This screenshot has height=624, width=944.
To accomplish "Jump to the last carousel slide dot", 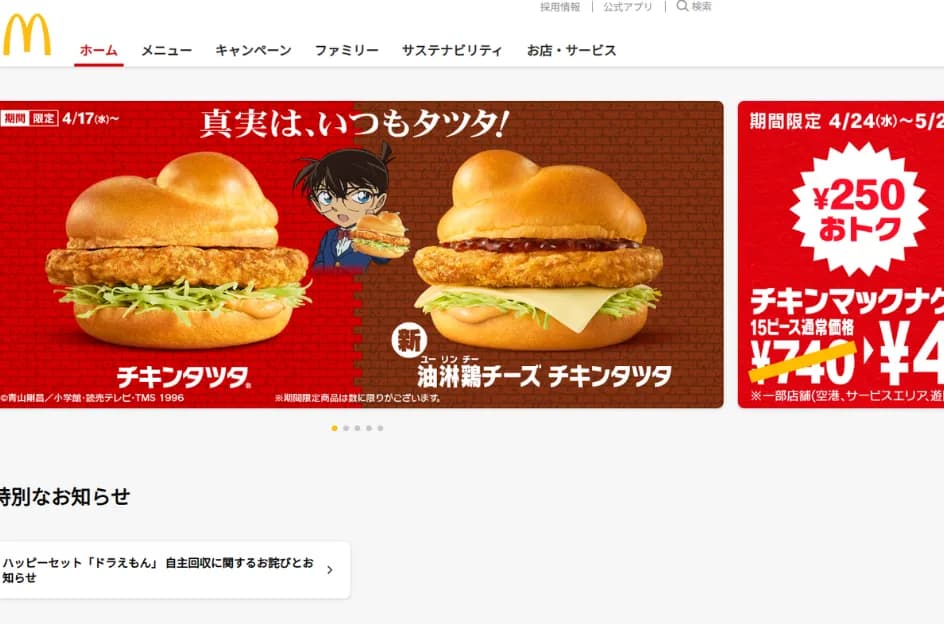I will pos(380,428).
